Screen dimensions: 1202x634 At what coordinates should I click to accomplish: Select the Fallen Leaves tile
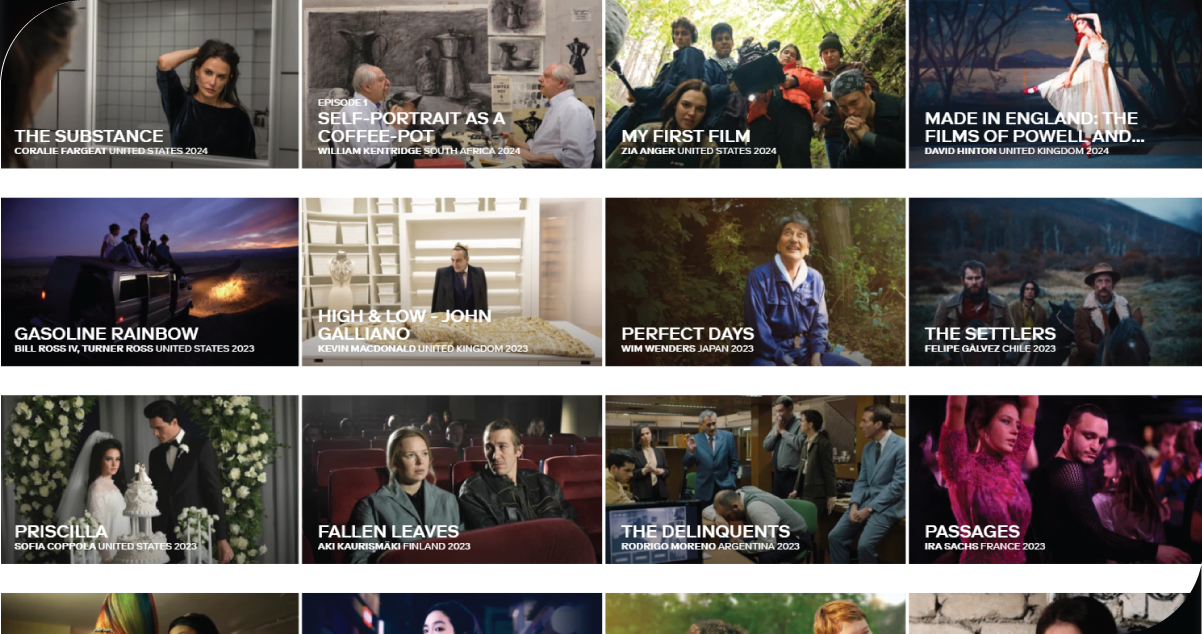pyautogui.click(x=452, y=480)
